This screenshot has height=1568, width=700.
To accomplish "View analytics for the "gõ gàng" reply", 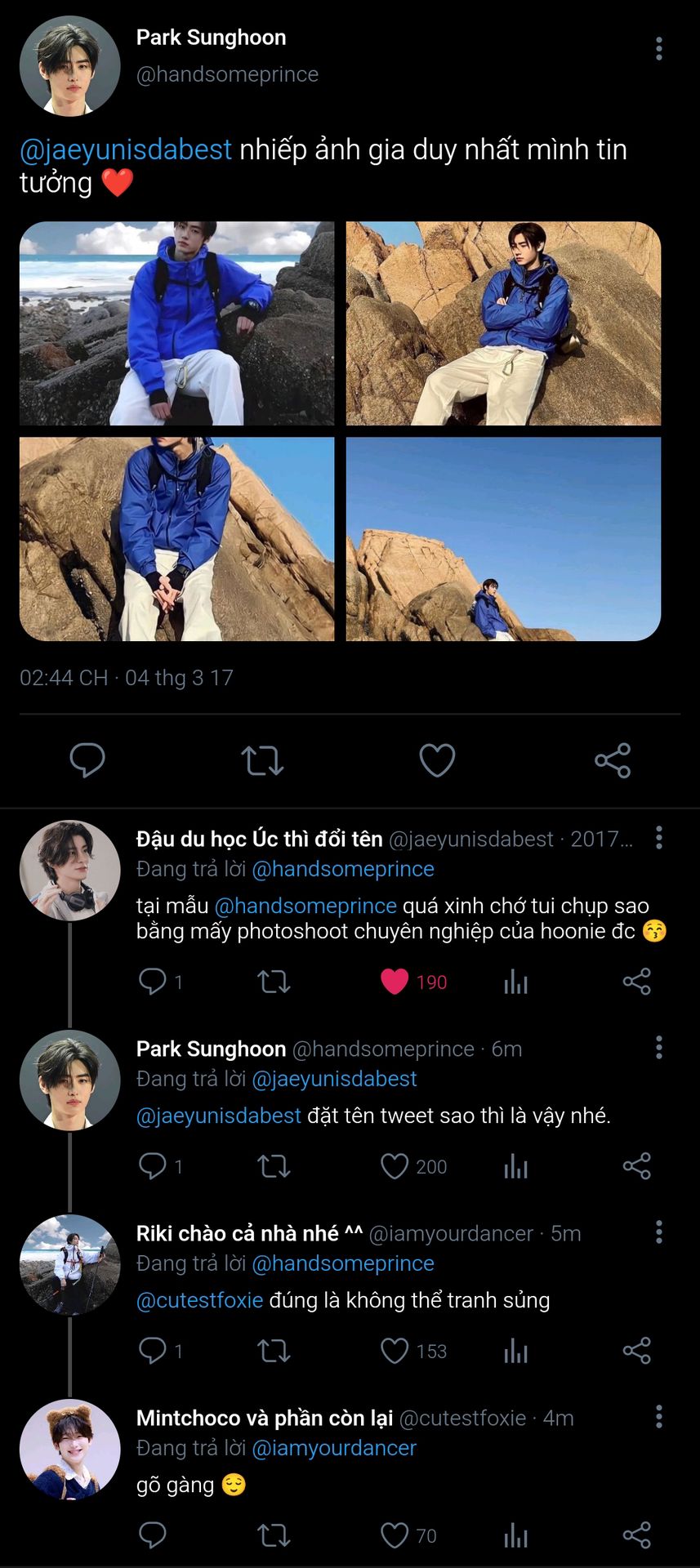I will tap(515, 1536).
